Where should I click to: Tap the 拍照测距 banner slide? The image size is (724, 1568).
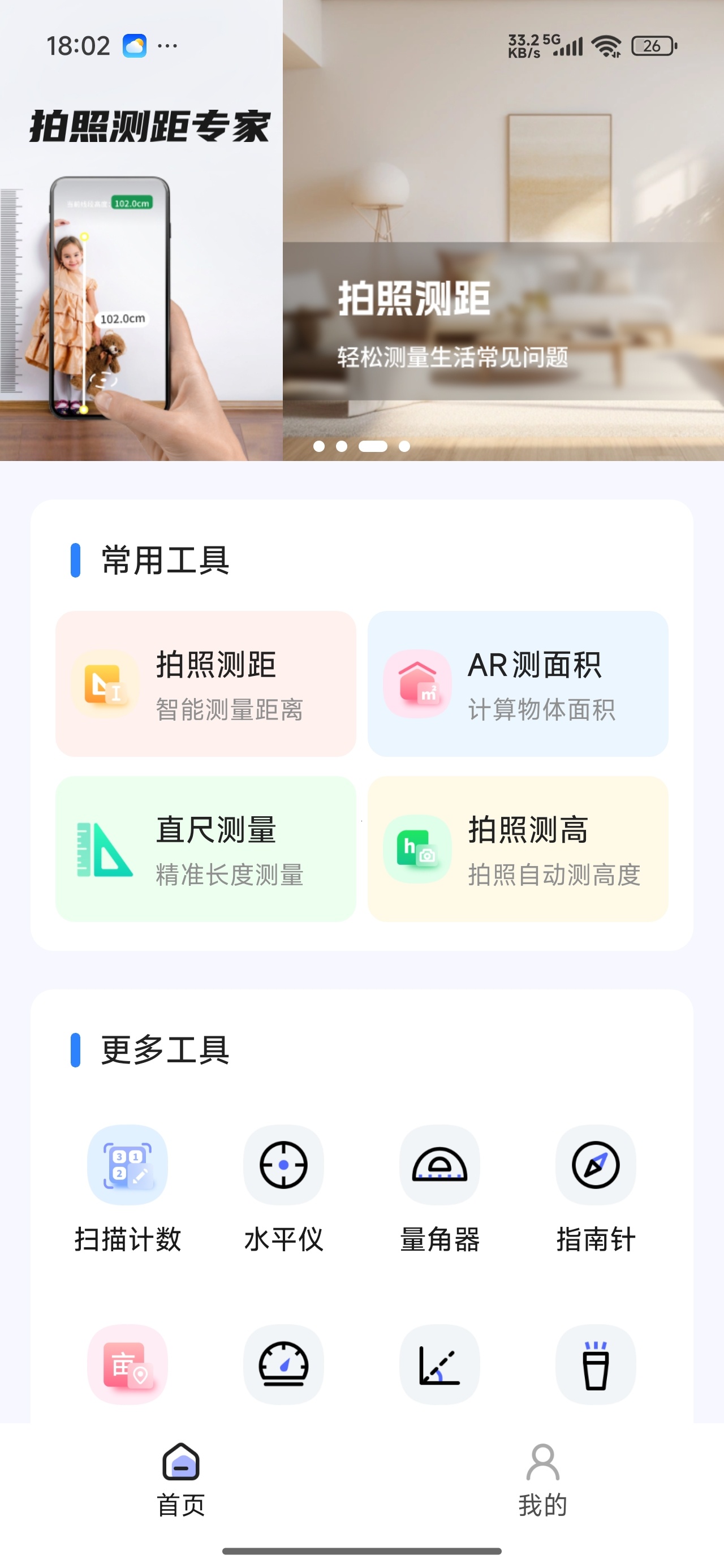click(361, 230)
